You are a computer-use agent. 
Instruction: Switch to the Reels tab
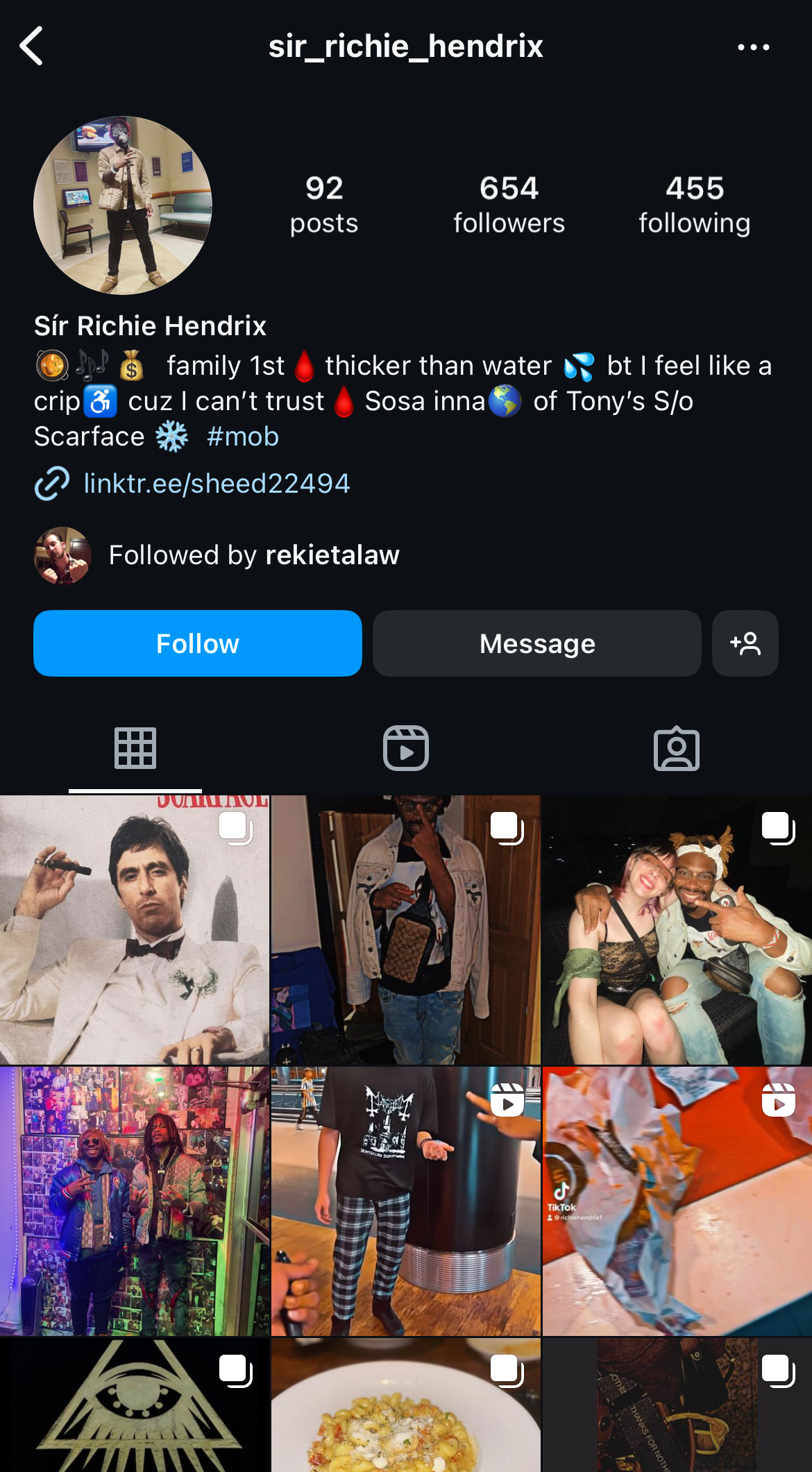pyautogui.click(x=406, y=748)
